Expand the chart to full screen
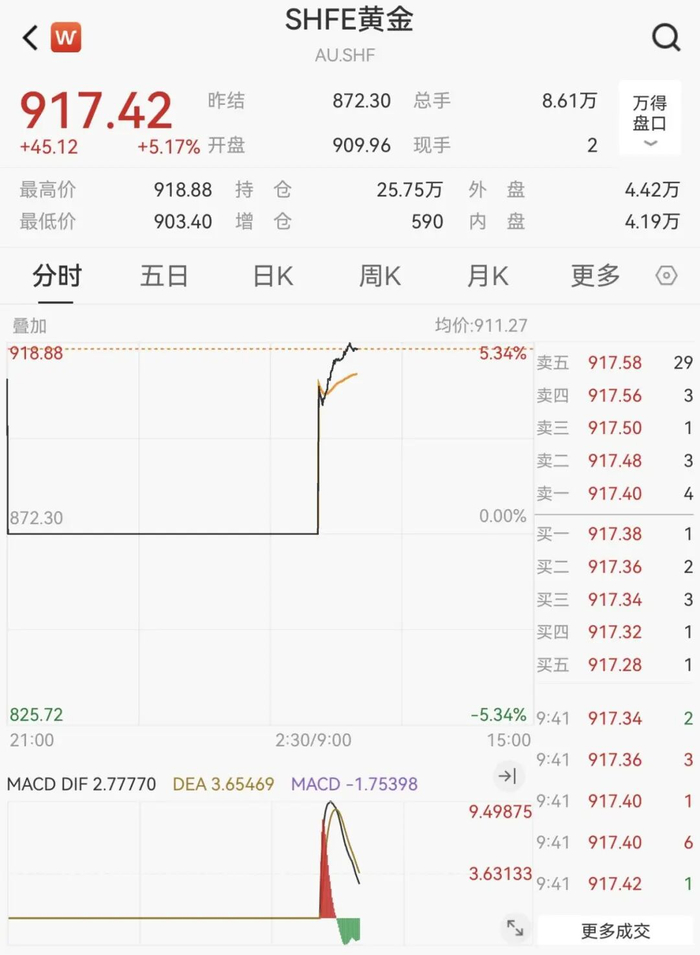Screen dimensions: 700x955 pyautogui.click(x=515, y=928)
